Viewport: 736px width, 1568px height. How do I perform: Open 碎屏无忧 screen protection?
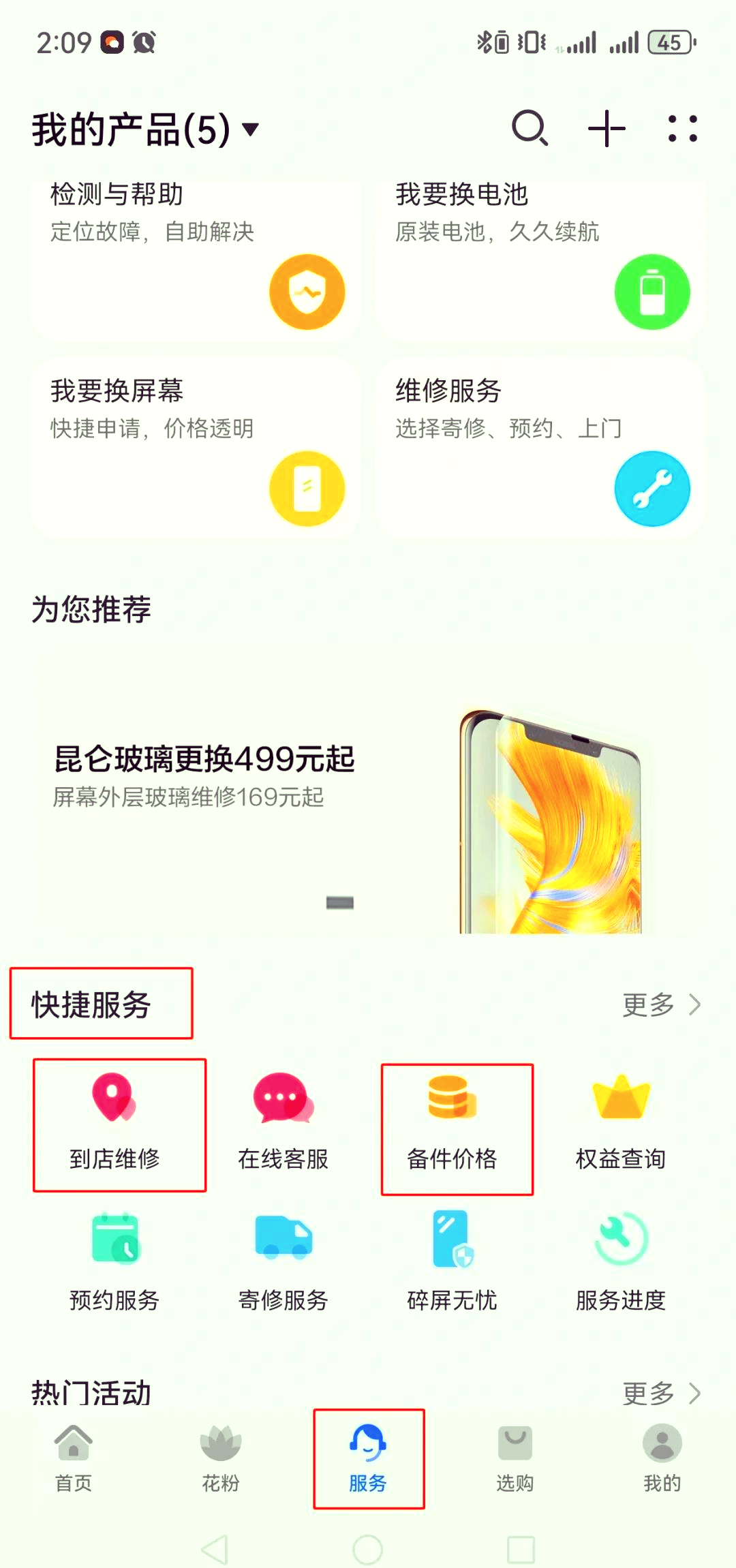coord(453,1263)
